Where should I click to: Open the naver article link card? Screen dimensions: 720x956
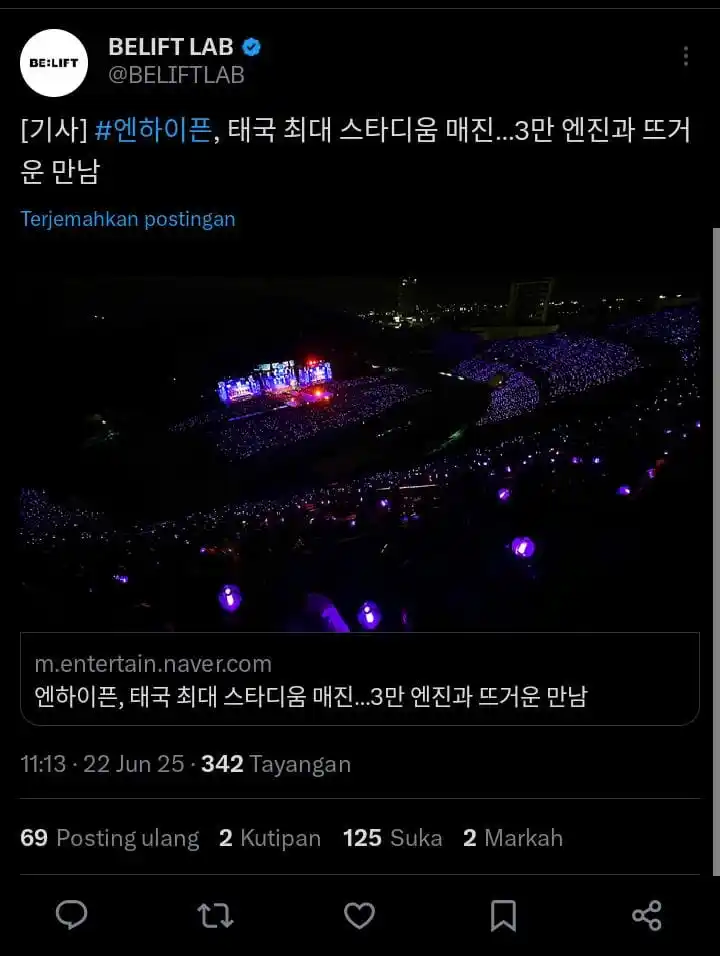pos(359,679)
